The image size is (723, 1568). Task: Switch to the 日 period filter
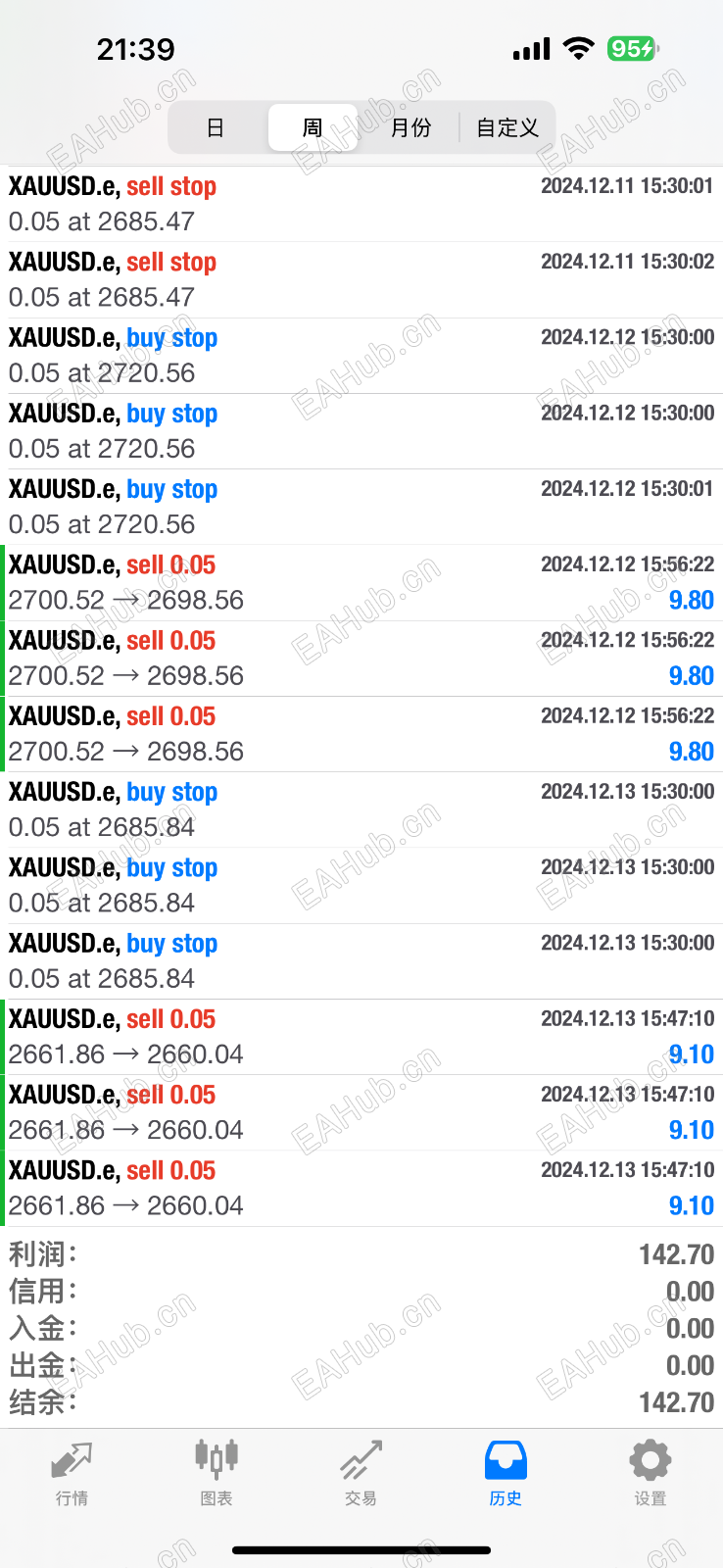[x=216, y=127]
